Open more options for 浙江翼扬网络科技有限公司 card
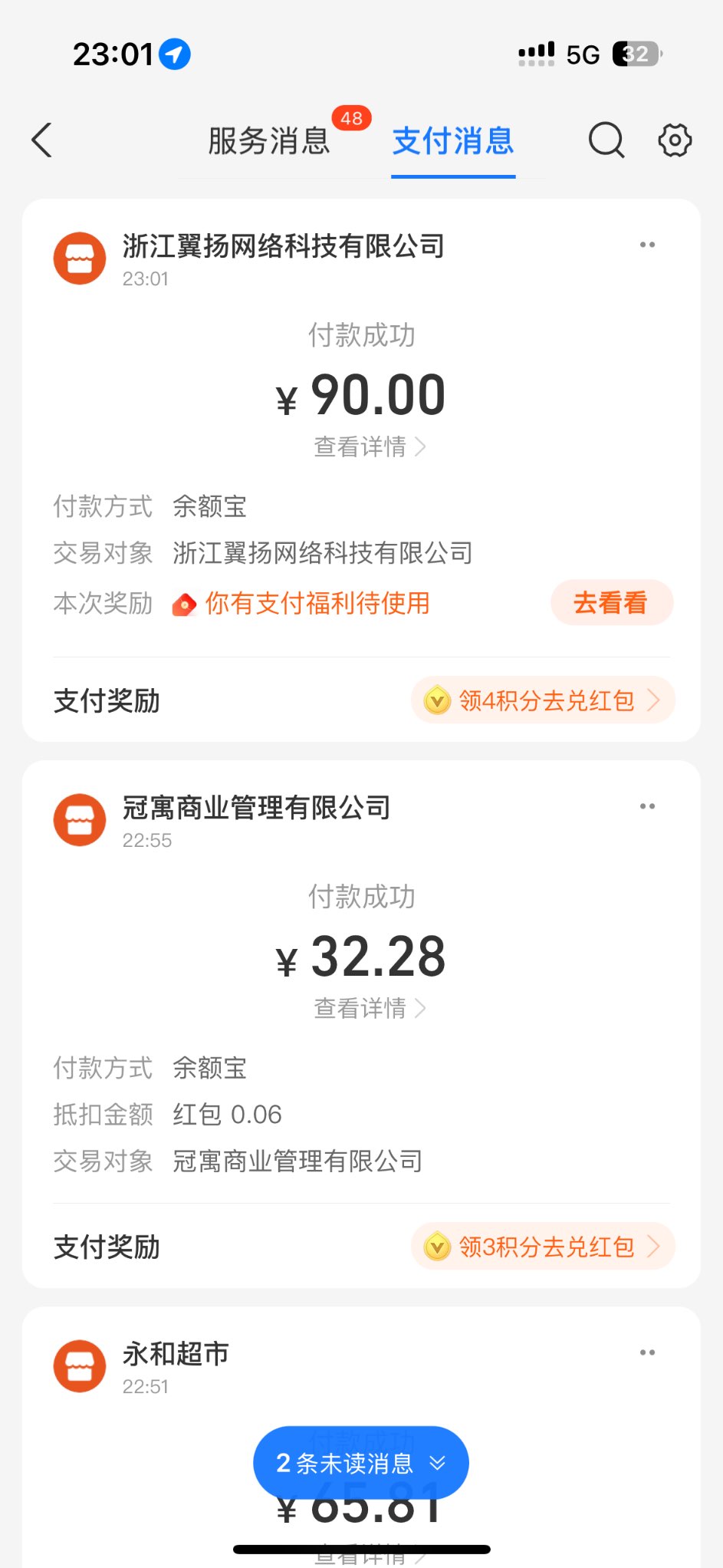The width and height of the screenshot is (723, 1568). [x=647, y=245]
